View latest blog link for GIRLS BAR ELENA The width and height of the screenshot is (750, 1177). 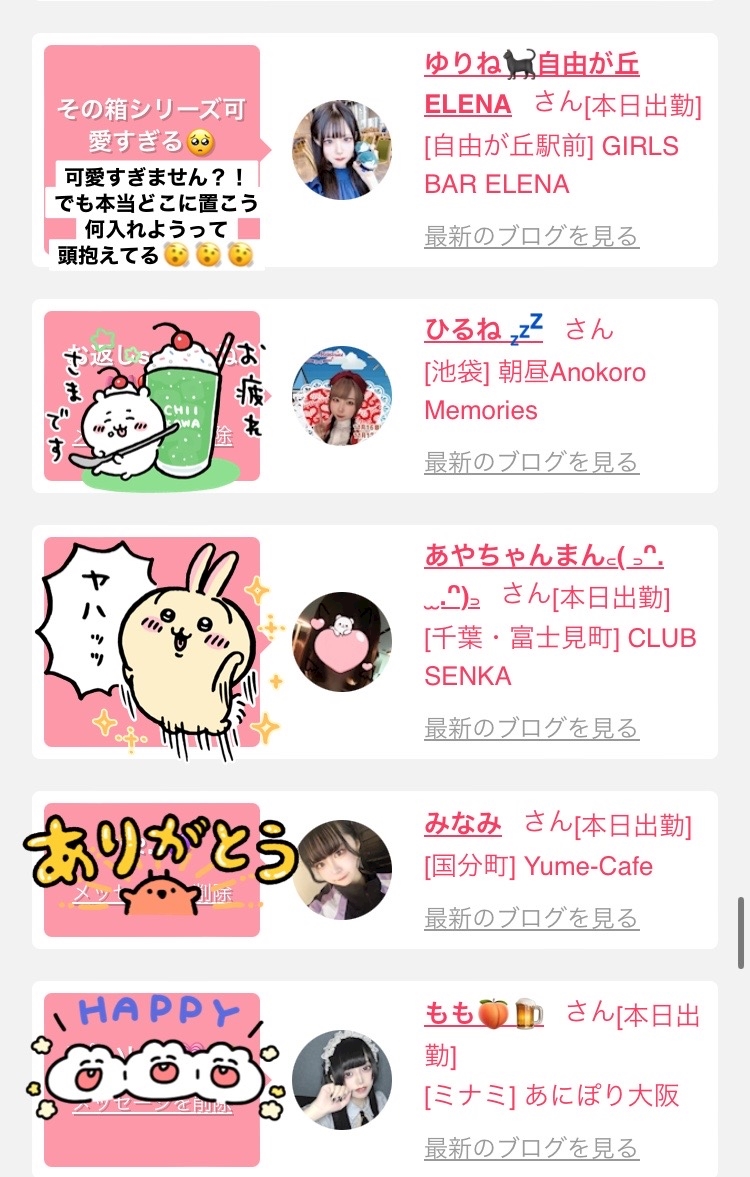[532, 236]
